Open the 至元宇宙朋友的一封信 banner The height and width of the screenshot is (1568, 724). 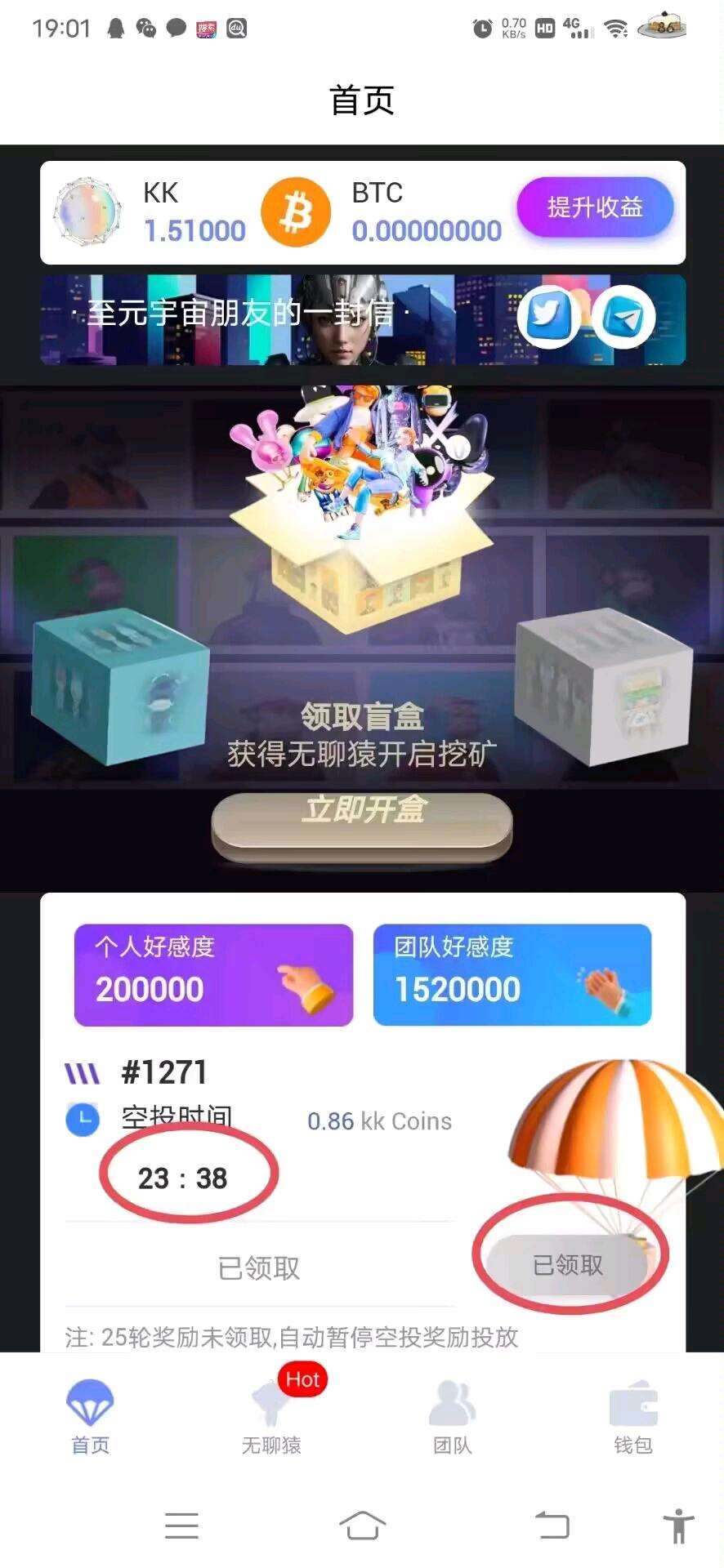click(363, 319)
